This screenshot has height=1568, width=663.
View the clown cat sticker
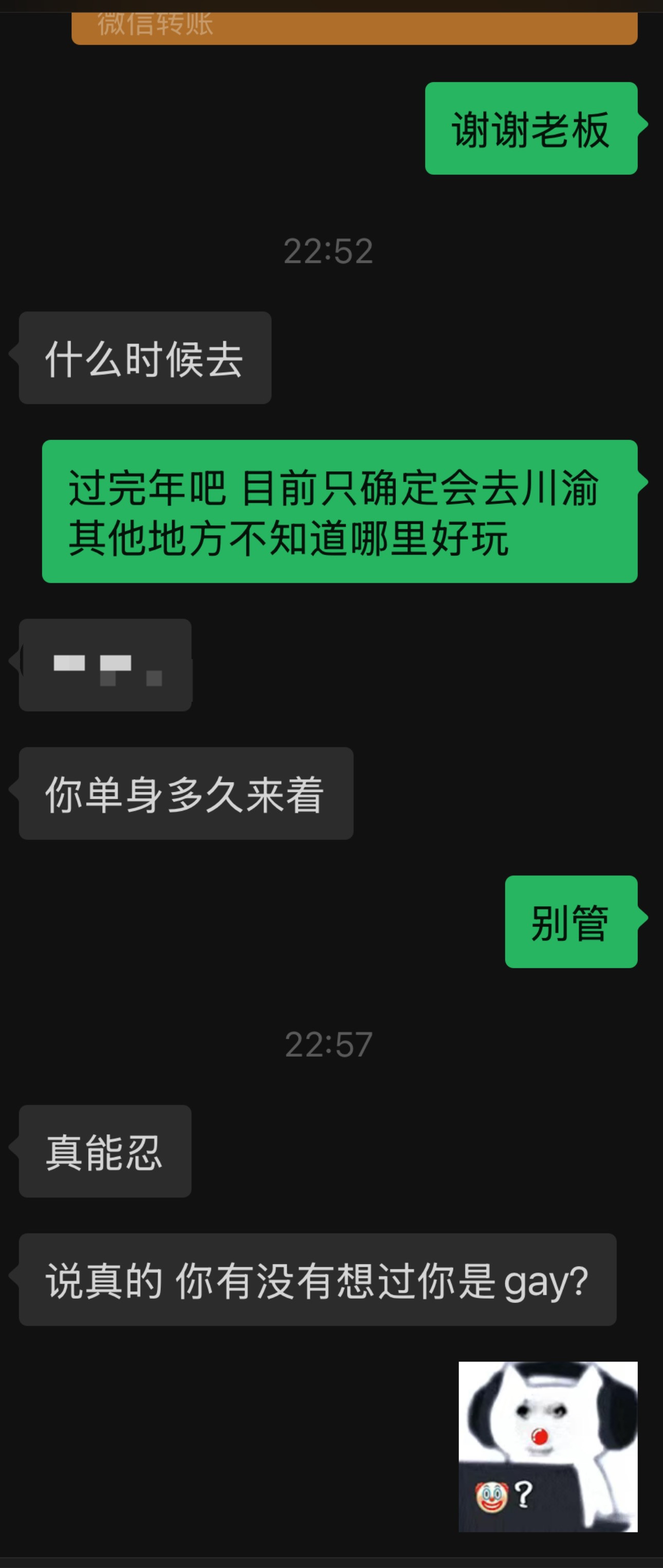[547, 1447]
